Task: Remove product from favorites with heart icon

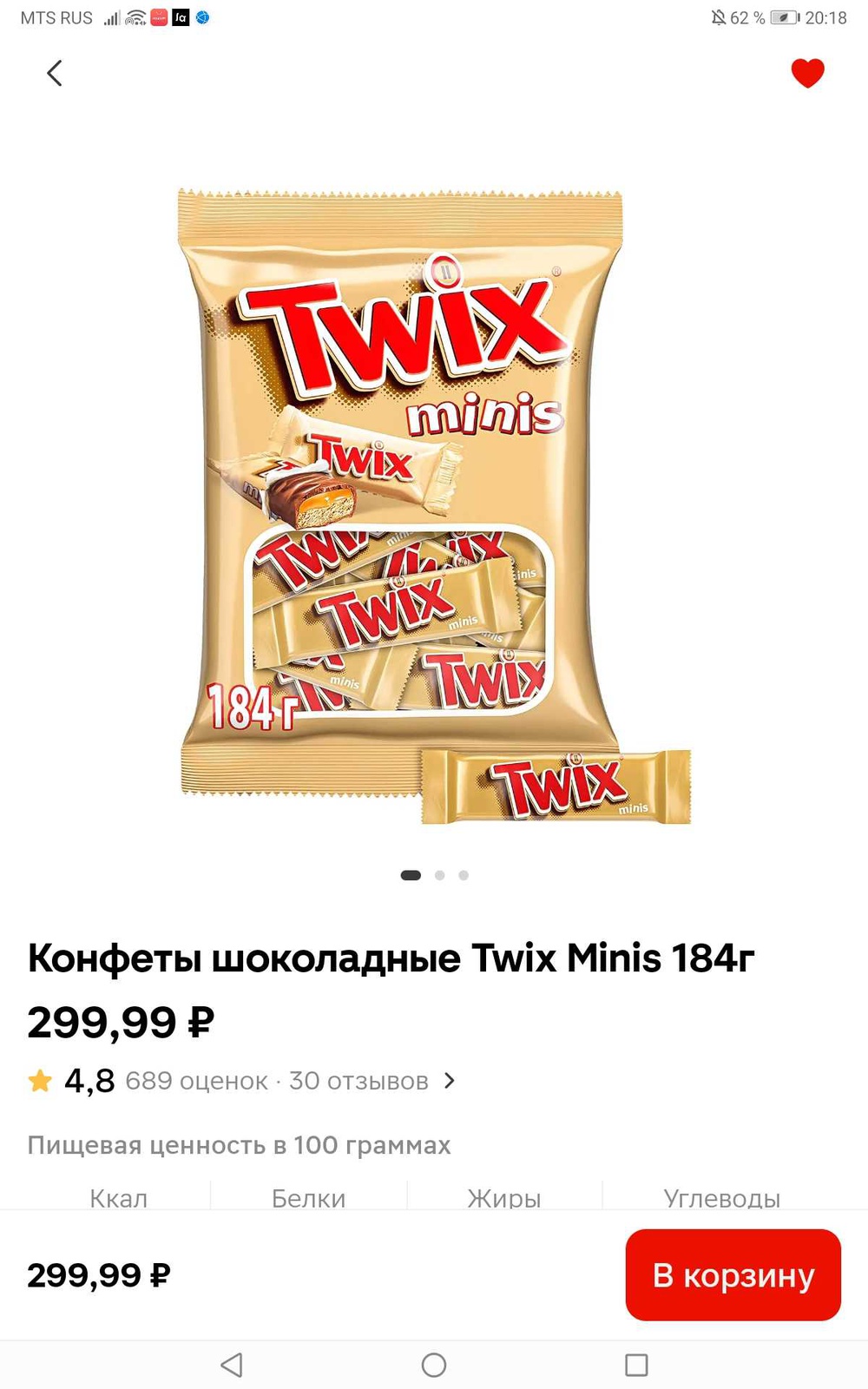Action: [x=807, y=73]
